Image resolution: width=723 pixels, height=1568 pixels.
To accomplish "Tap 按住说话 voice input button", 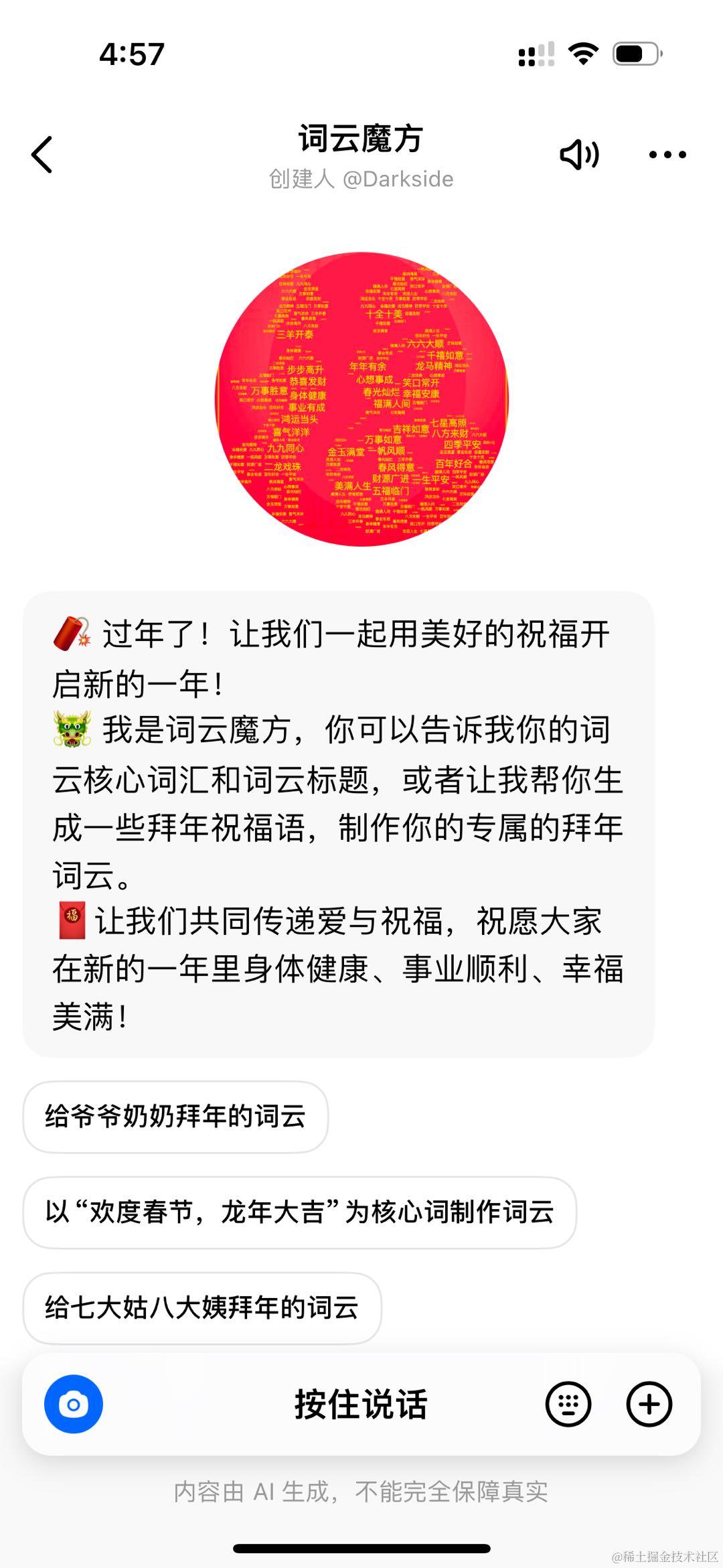I will pyautogui.click(x=361, y=1405).
